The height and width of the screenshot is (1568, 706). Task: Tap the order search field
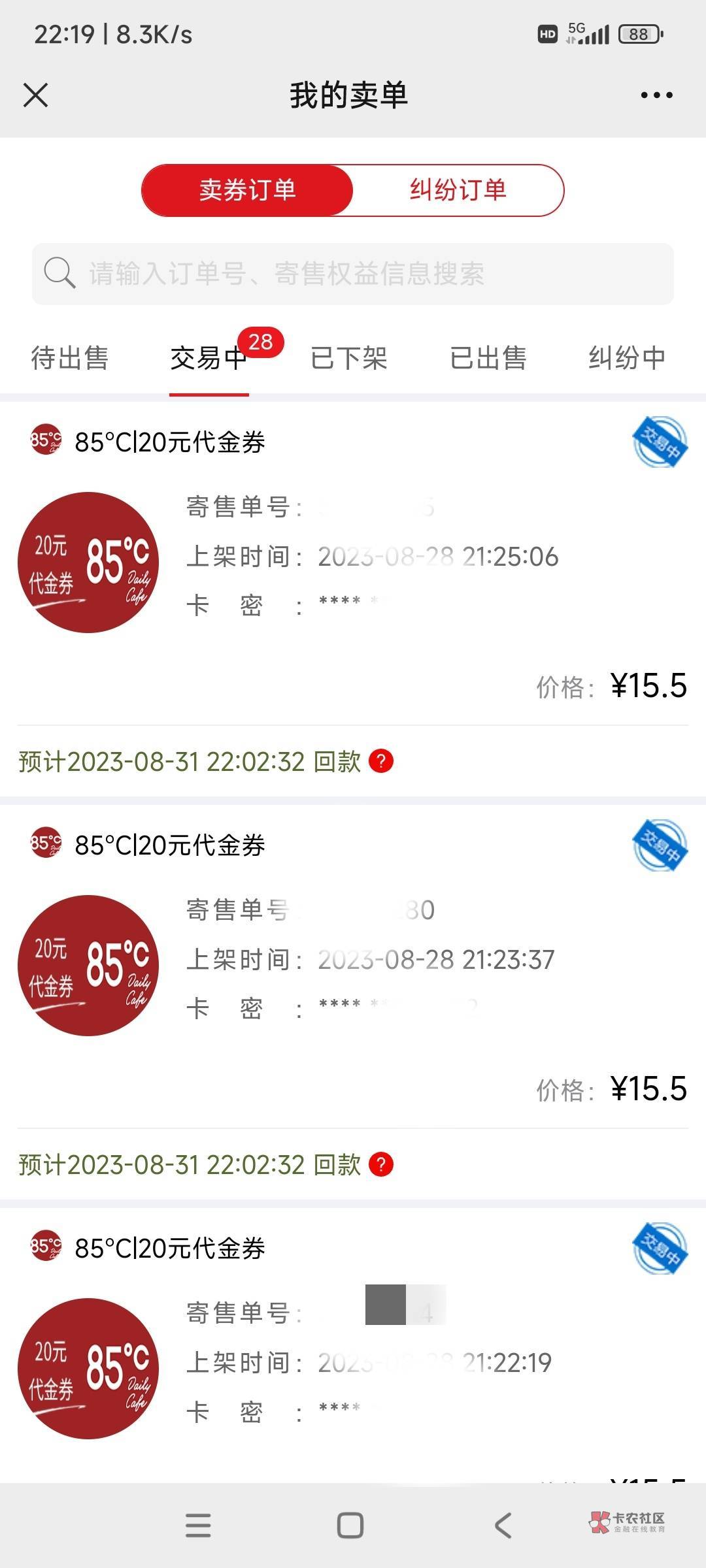(x=353, y=274)
